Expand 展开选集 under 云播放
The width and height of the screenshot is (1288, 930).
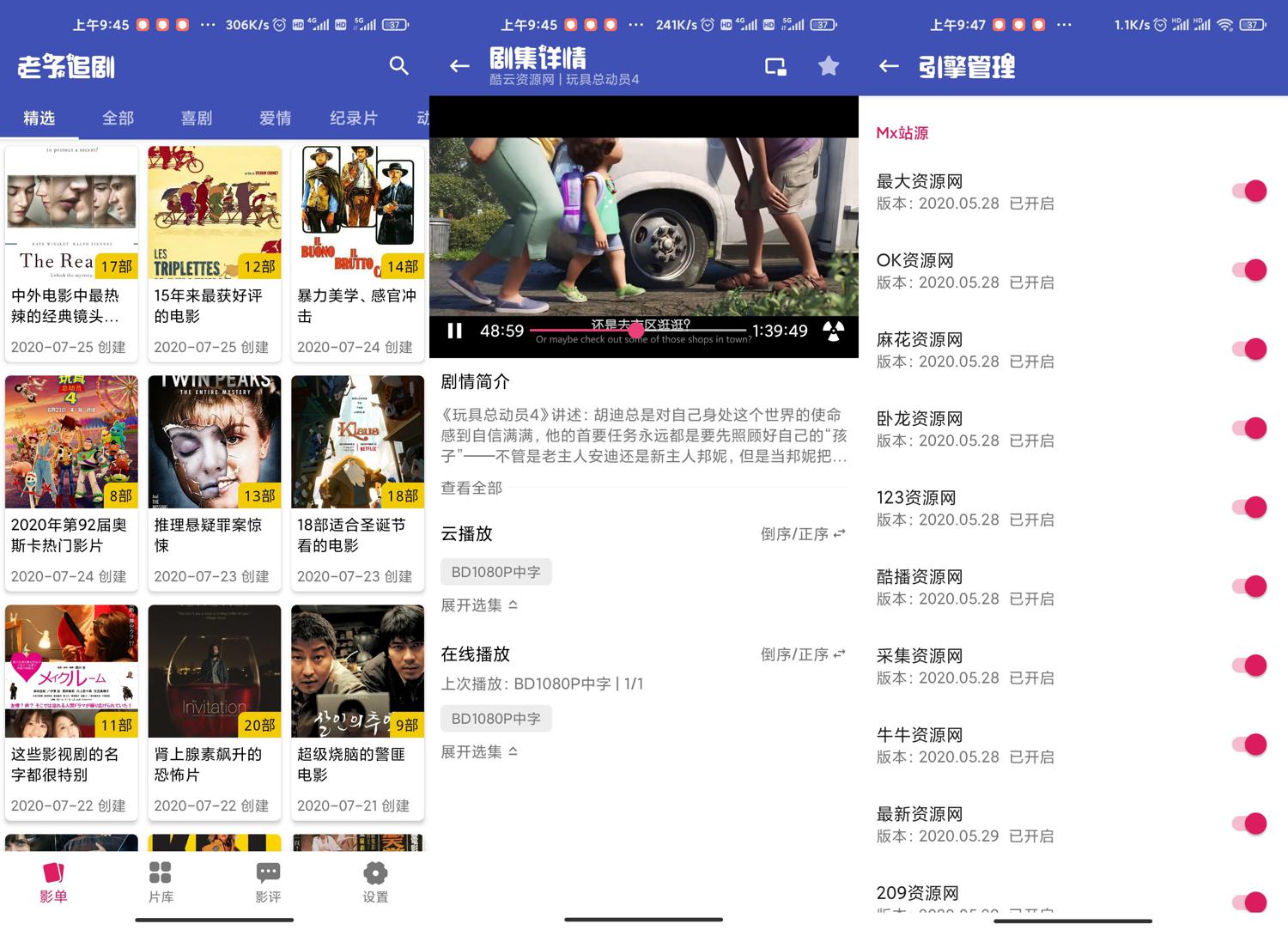pos(479,605)
